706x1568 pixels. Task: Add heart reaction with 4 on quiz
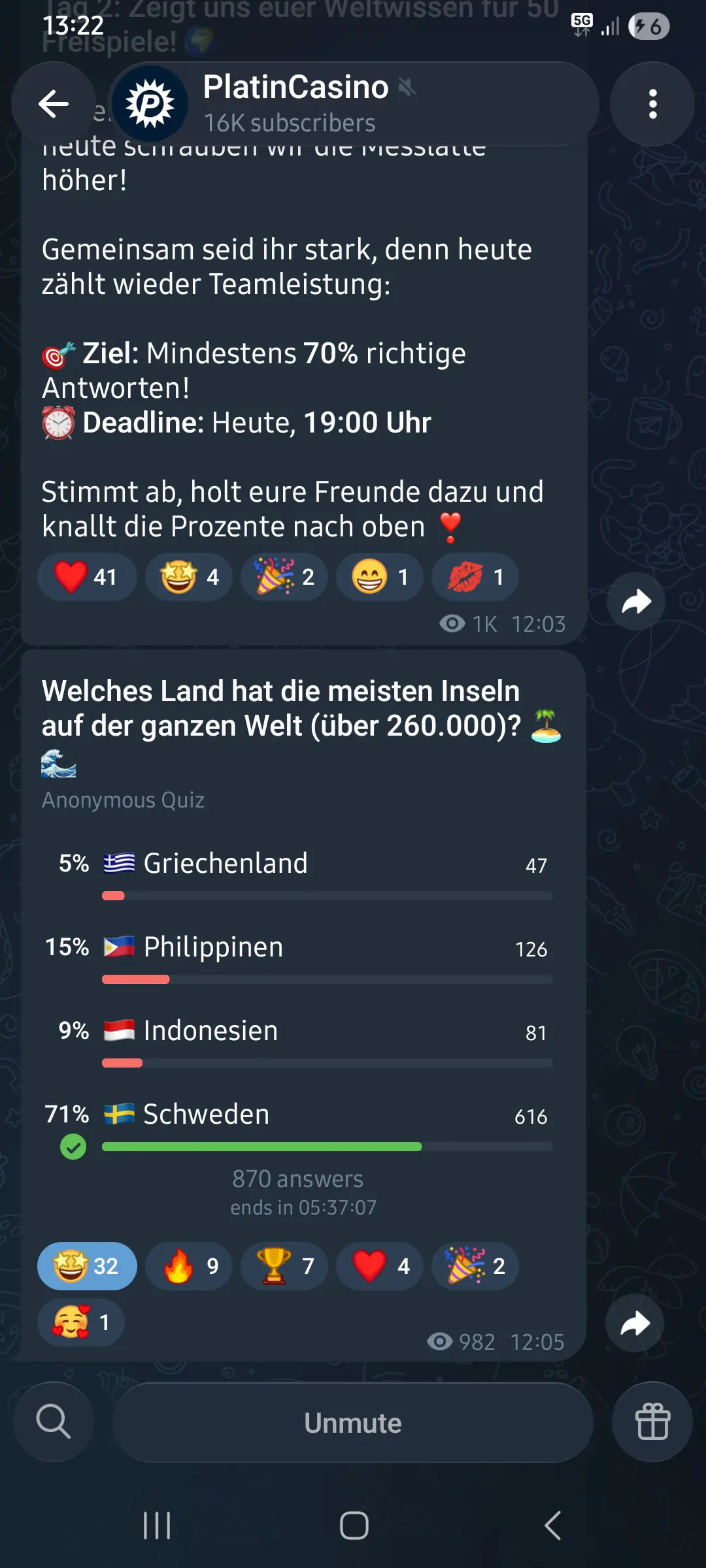380,1266
